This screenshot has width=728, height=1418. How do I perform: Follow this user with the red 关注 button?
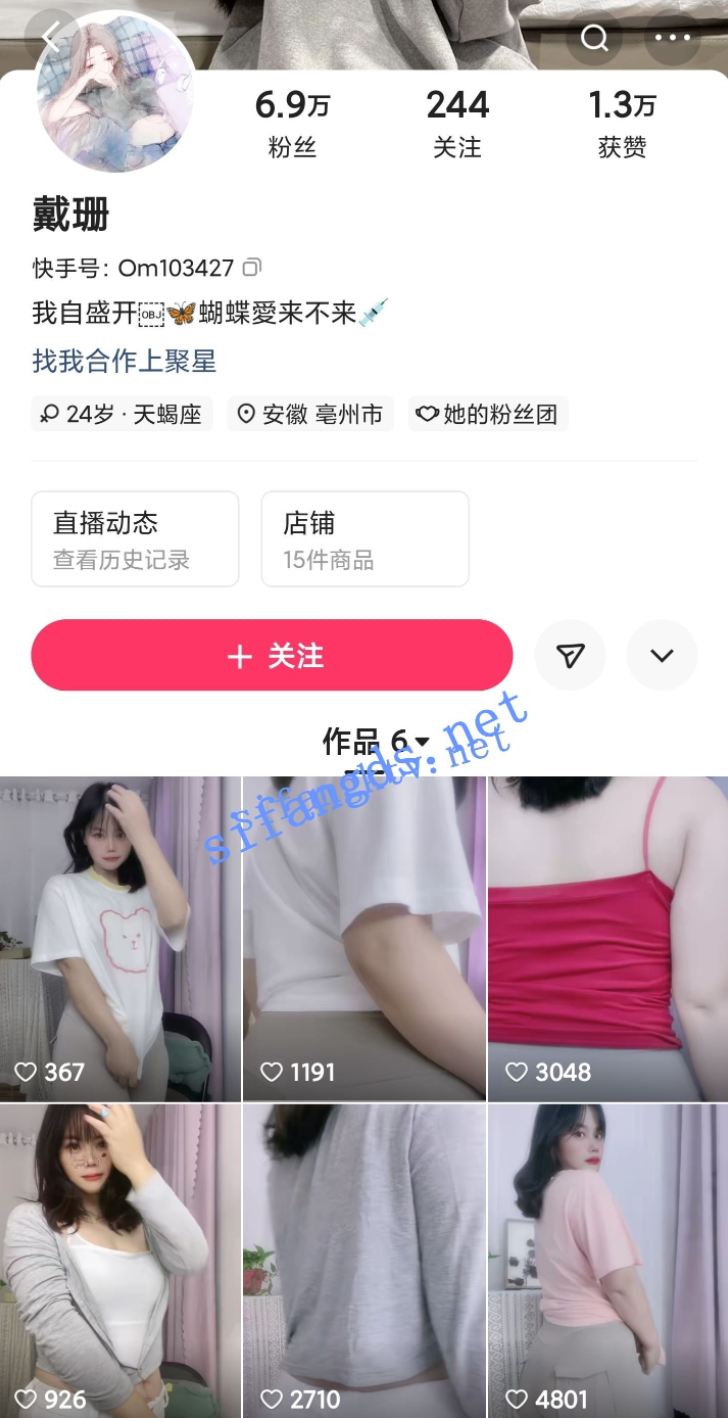pos(272,655)
